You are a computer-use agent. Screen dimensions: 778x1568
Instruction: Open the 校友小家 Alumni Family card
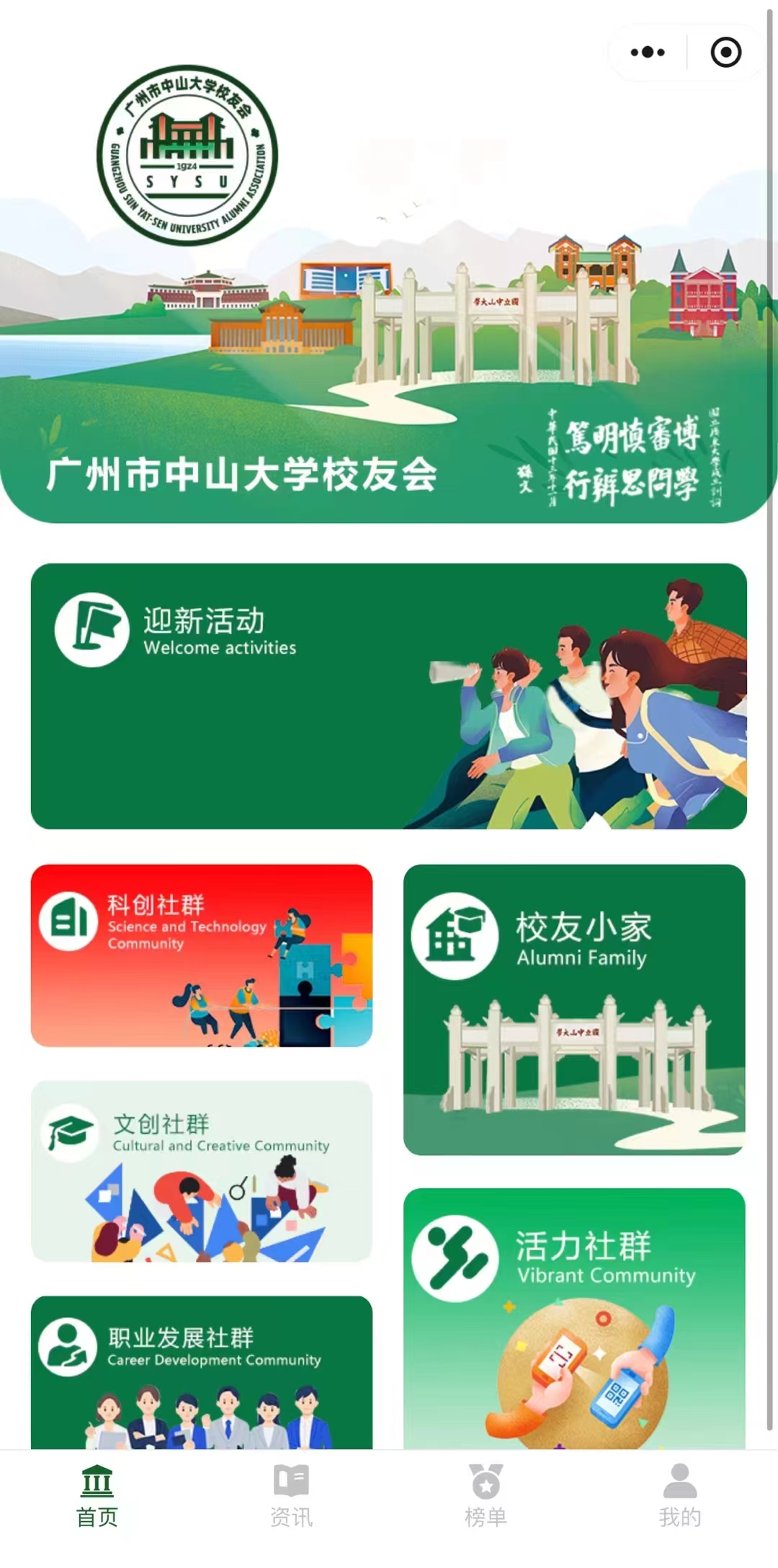574,1009
